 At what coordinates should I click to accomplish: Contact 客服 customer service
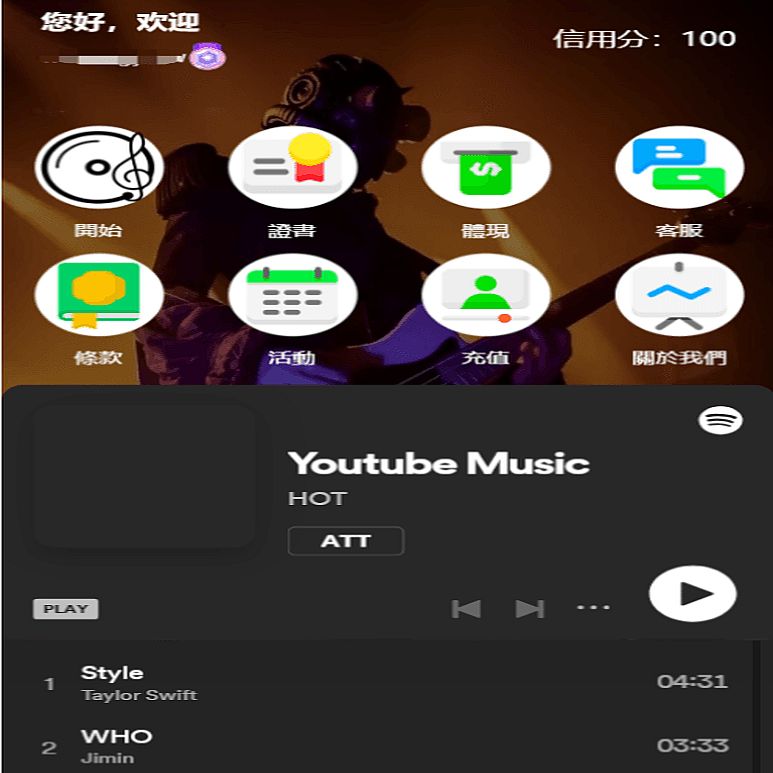(x=679, y=168)
